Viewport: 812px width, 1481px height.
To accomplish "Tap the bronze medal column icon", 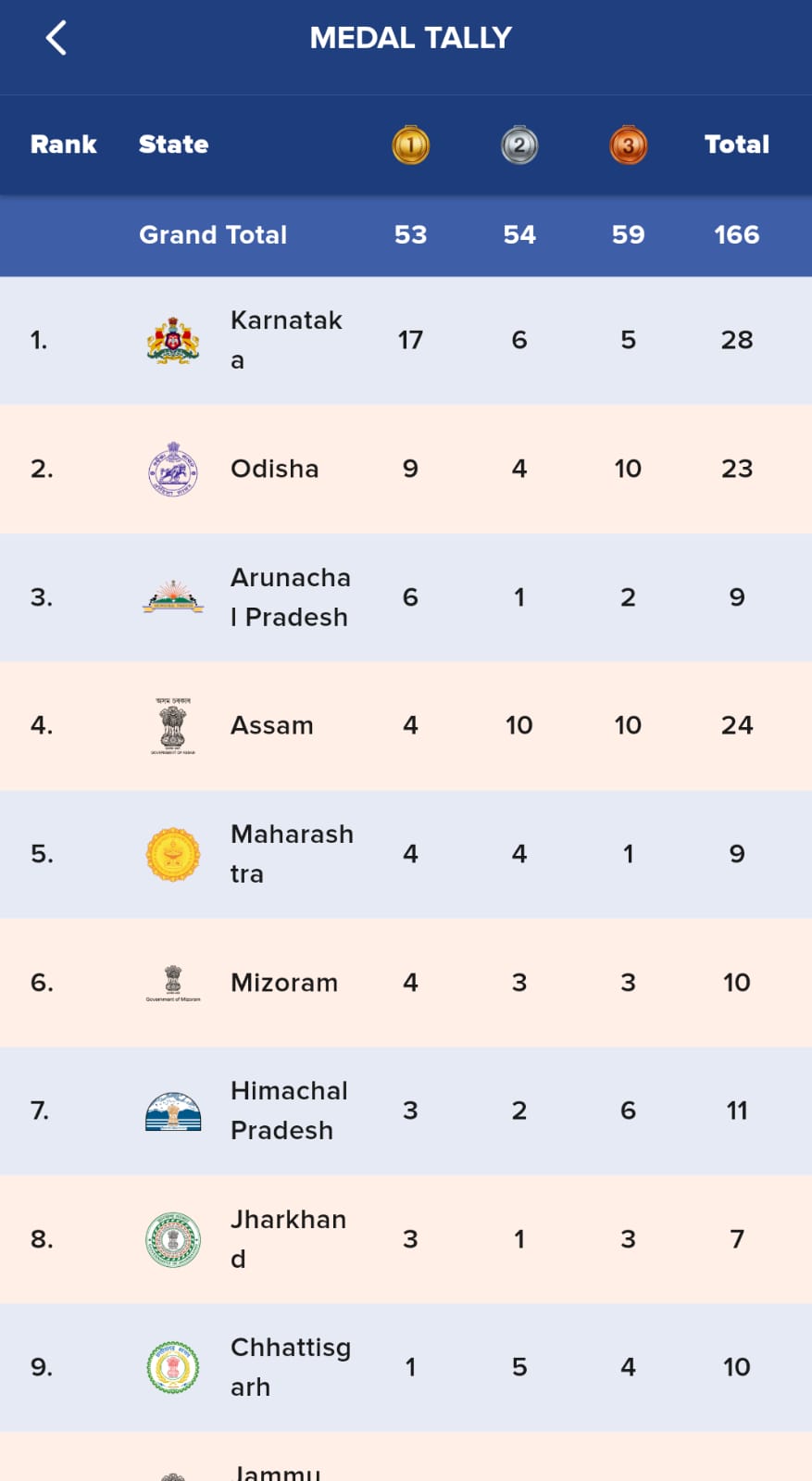I will tap(628, 144).
